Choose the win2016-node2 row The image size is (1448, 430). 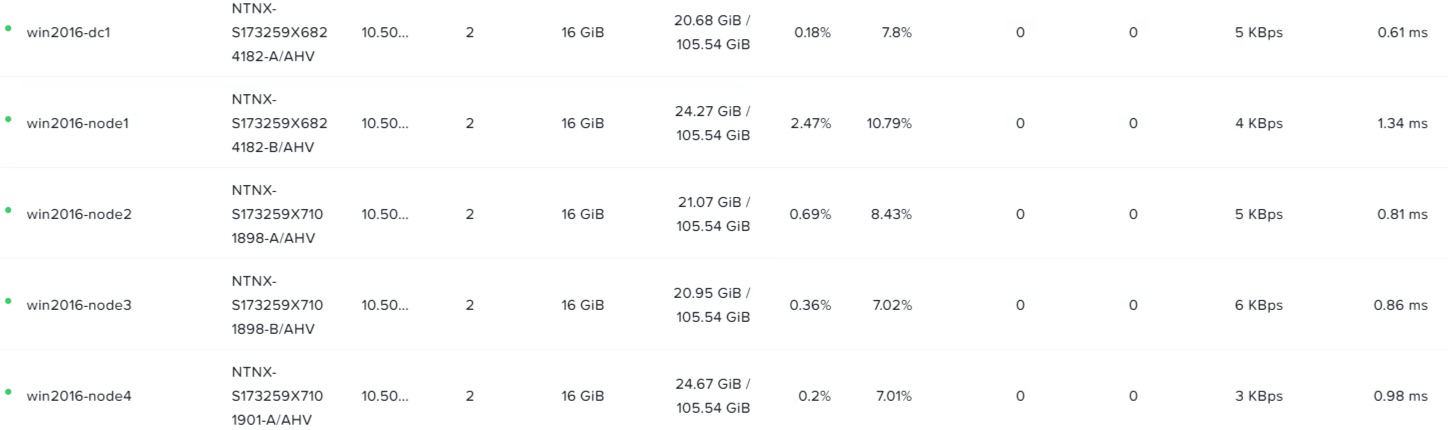[78, 214]
